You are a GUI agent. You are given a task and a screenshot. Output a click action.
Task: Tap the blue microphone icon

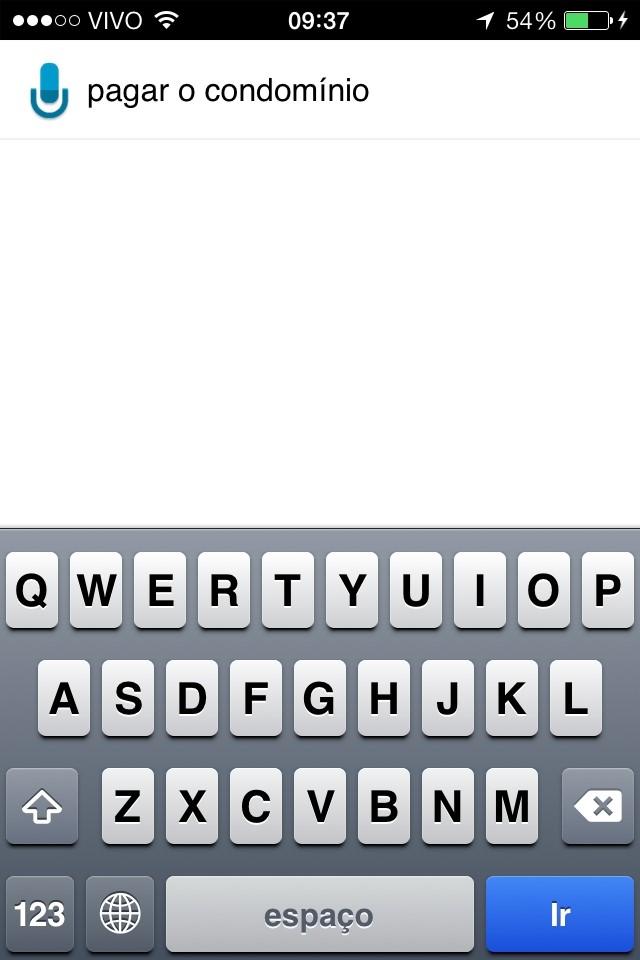pyautogui.click(x=49, y=91)
